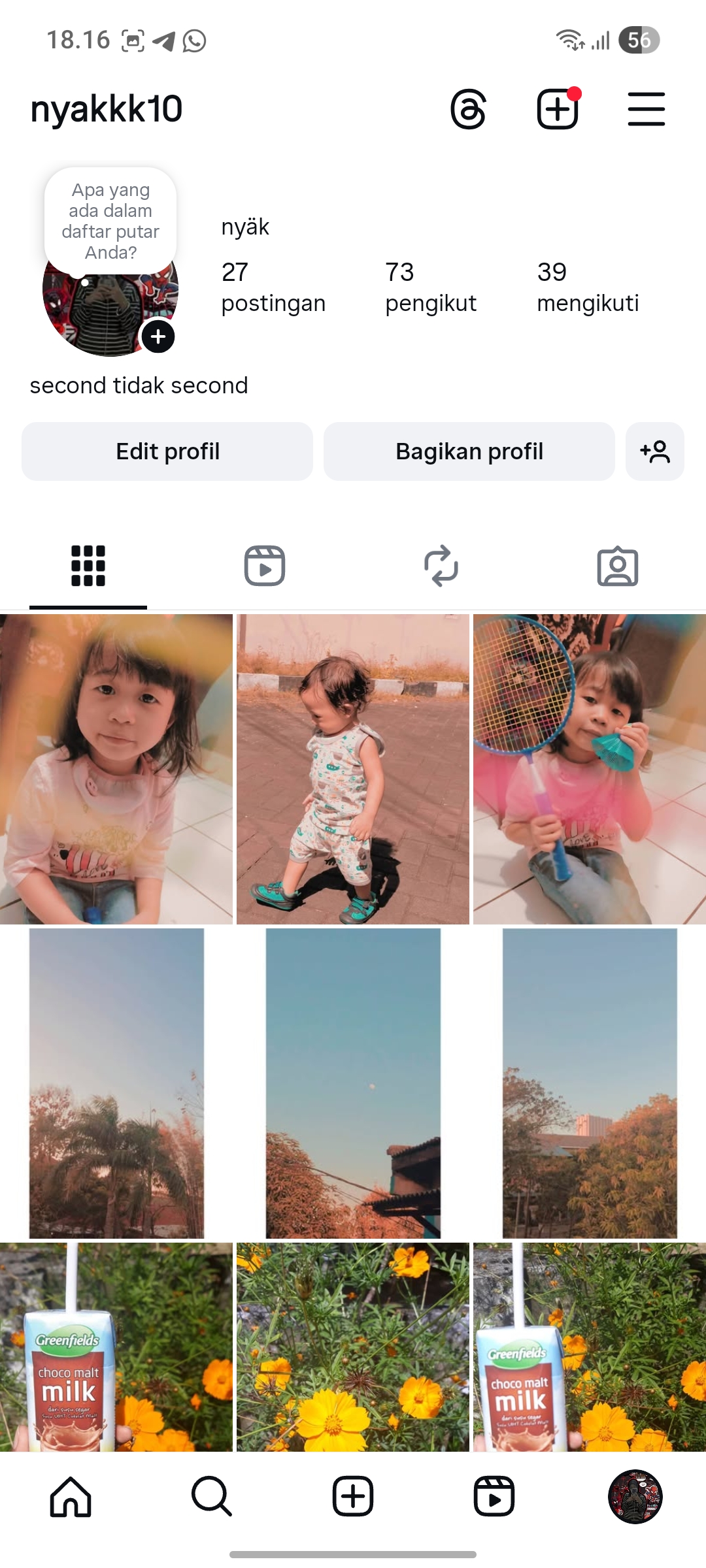Open the yellow flowers post without milk carton
This screenshot has height=1568, width=706.
pyautogui.click(x=353, y=1346)
